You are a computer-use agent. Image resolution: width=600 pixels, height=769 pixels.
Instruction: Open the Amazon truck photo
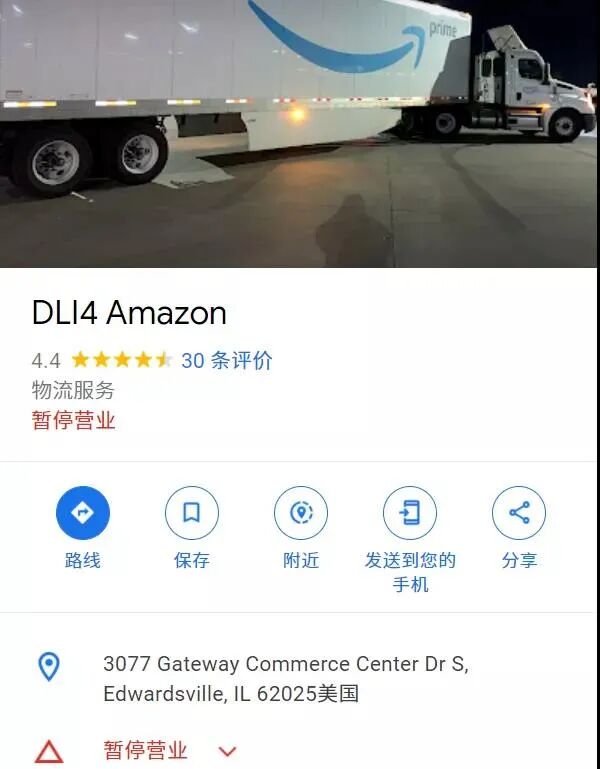click(x=298, y=133)
